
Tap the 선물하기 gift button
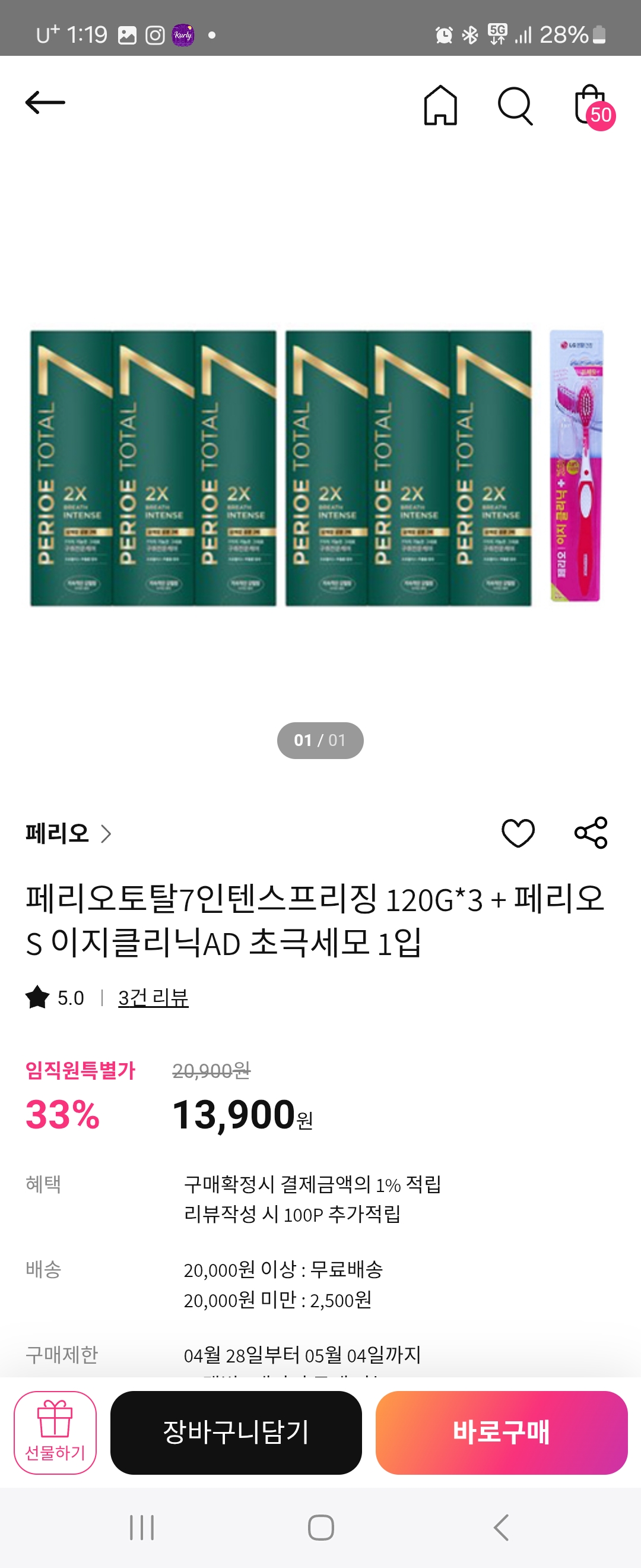pos(55,1431)
